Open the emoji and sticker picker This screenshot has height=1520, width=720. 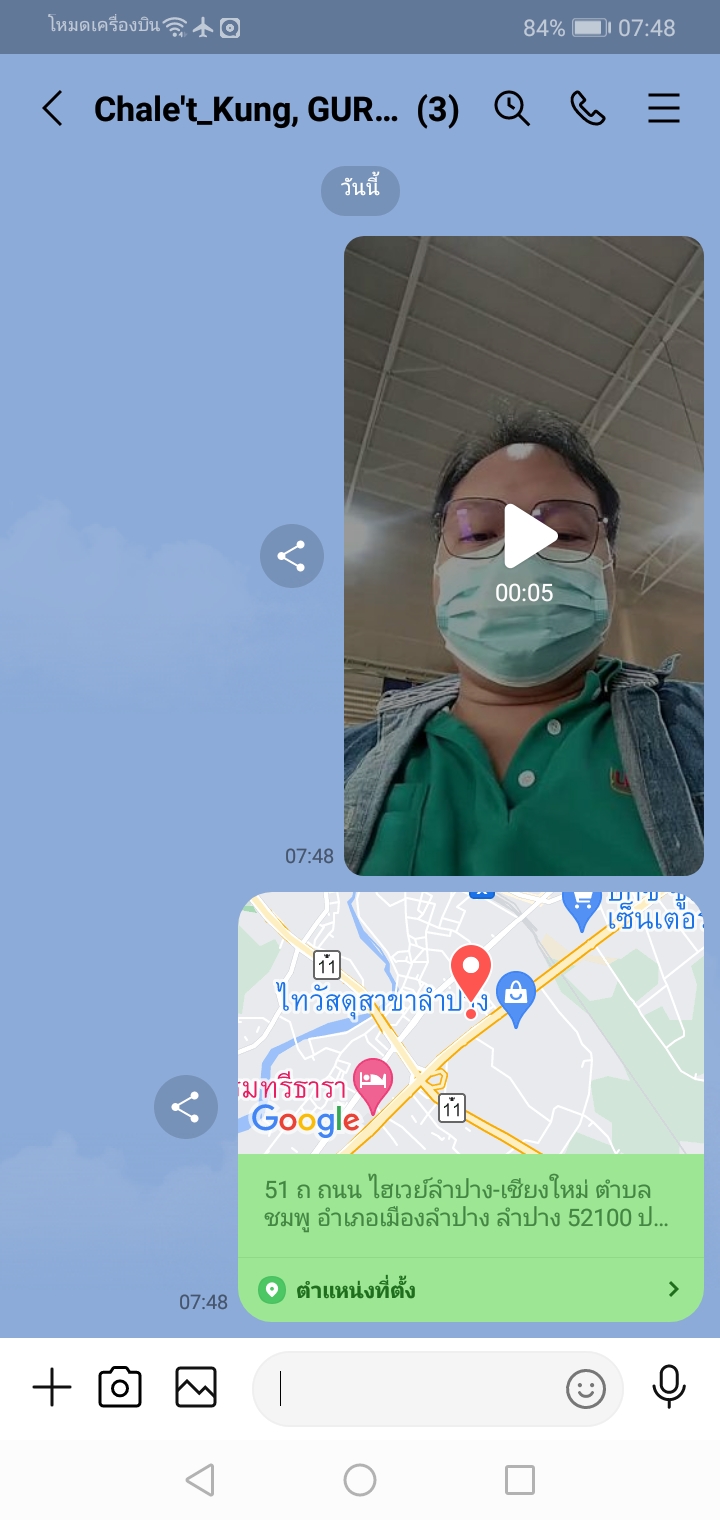[586, 1388]
